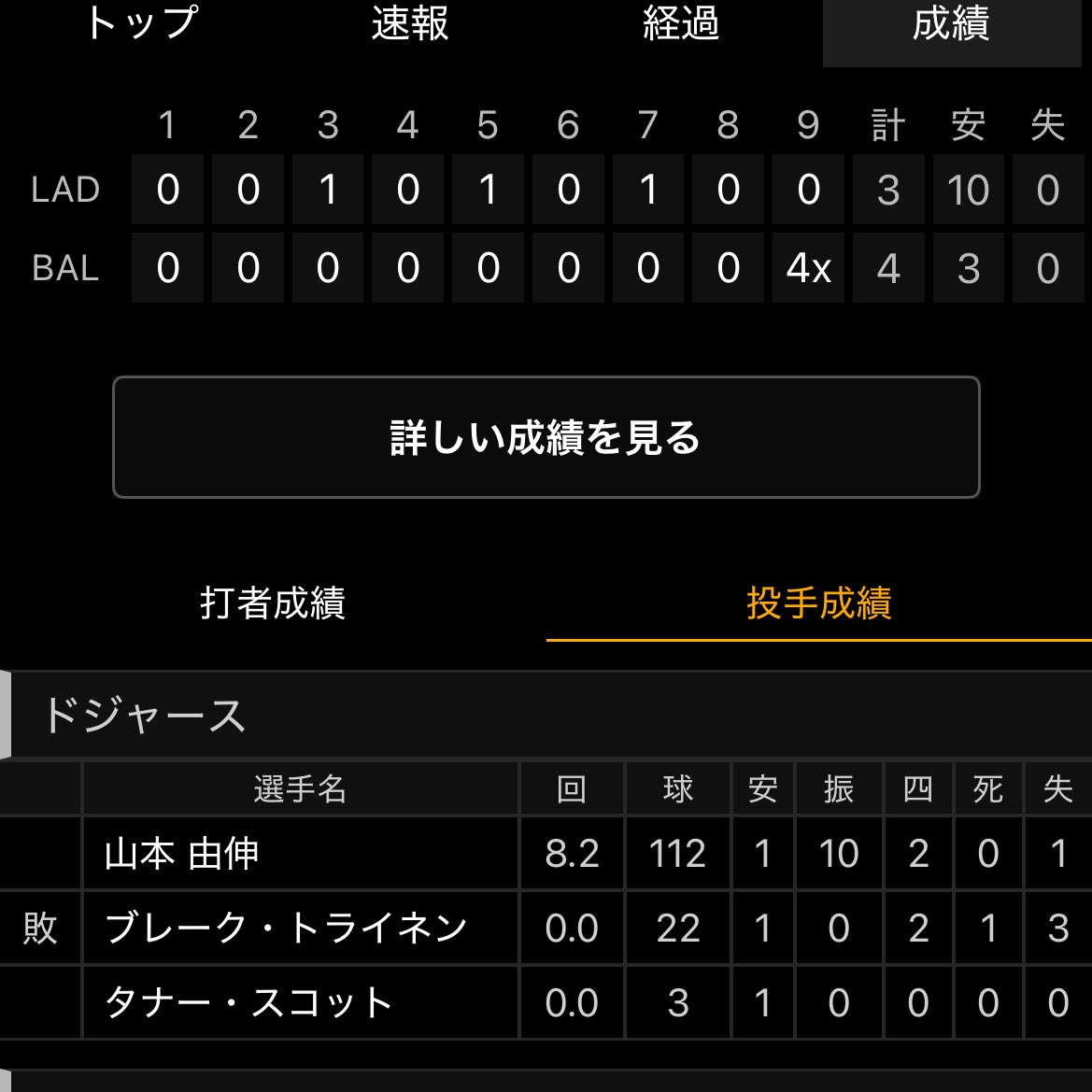Viewport: 1092px width, 1092px height.
Task: View detailed stats via 詳しい成績を見る
Action: pos(546,437)
